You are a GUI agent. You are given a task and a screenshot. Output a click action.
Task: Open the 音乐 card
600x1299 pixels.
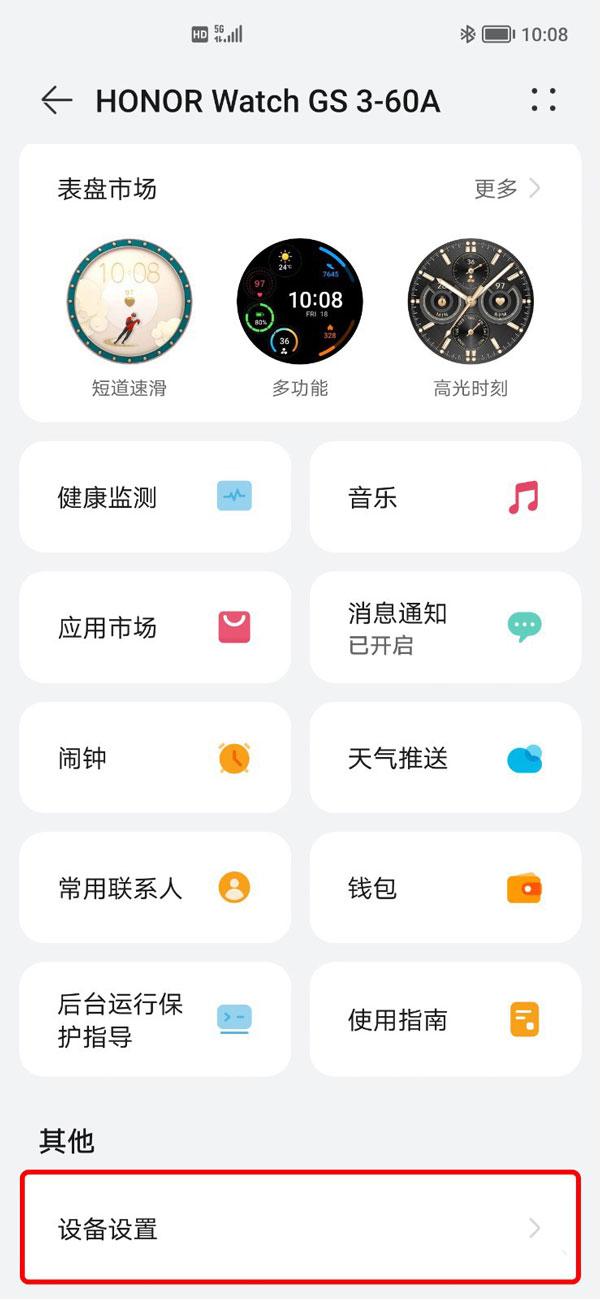(x=445, y=497)
